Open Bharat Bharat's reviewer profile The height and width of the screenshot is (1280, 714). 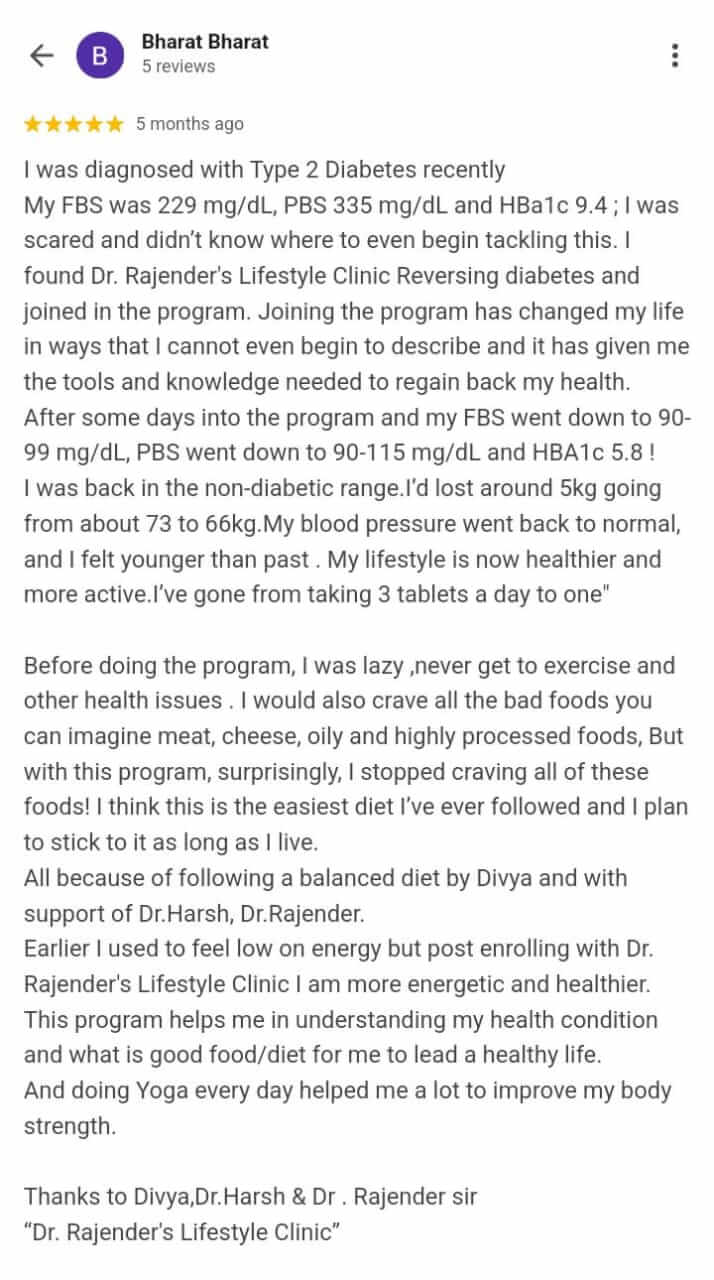click(204, 42)
